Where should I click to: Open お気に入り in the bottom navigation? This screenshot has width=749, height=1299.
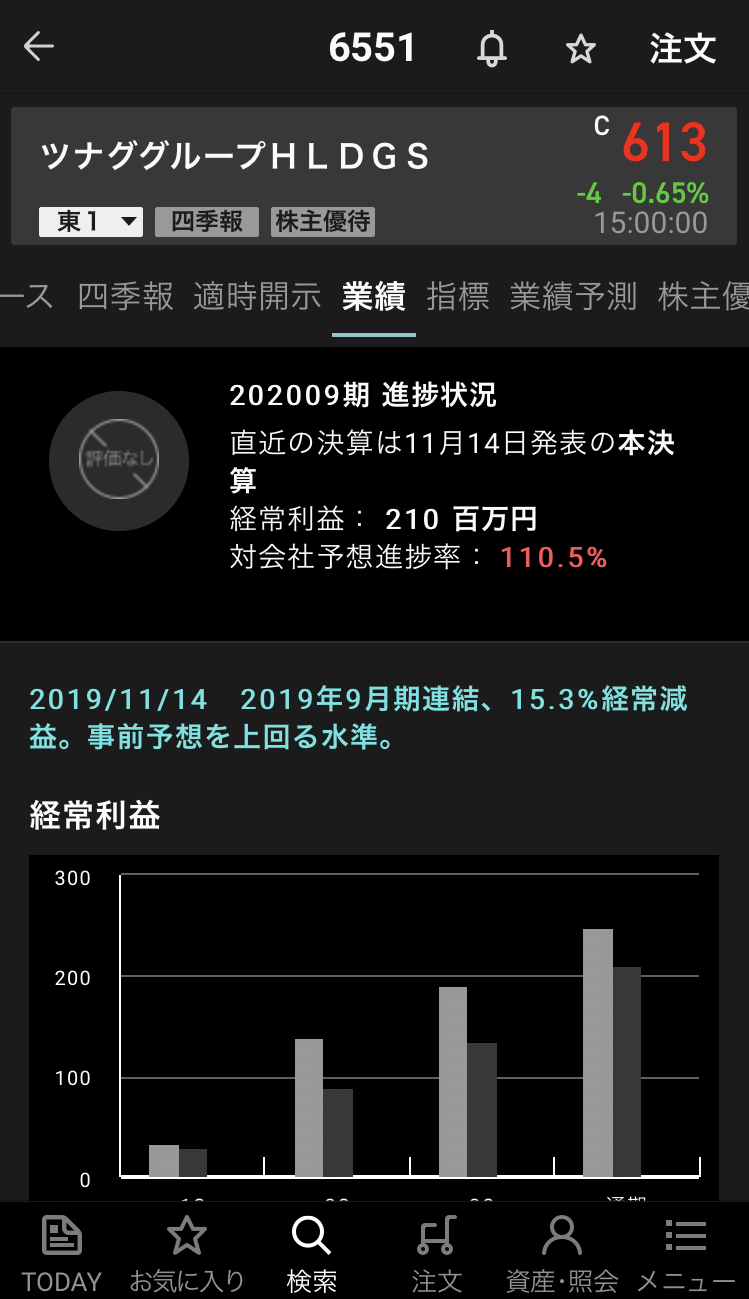(187, 1251)
